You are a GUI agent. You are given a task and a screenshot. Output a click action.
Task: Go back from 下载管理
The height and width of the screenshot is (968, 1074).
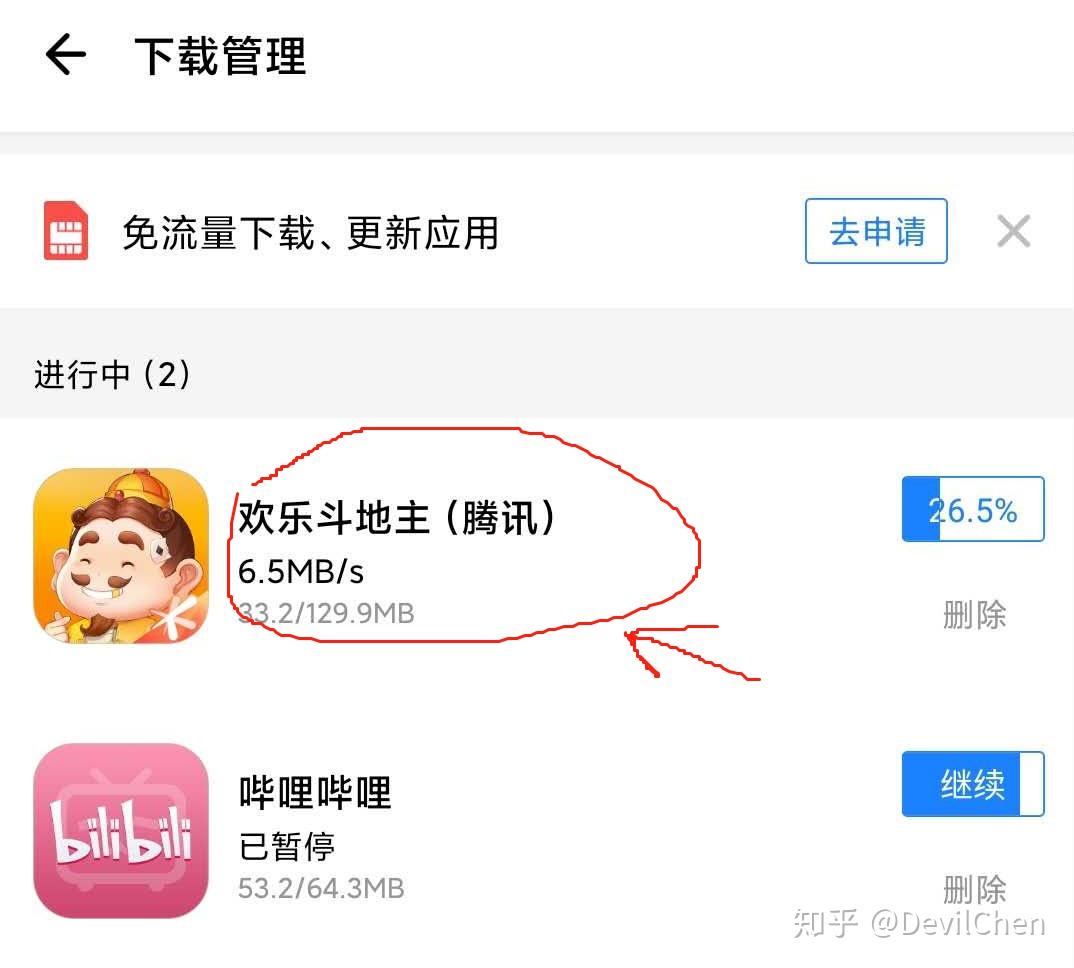coord(66,55)
